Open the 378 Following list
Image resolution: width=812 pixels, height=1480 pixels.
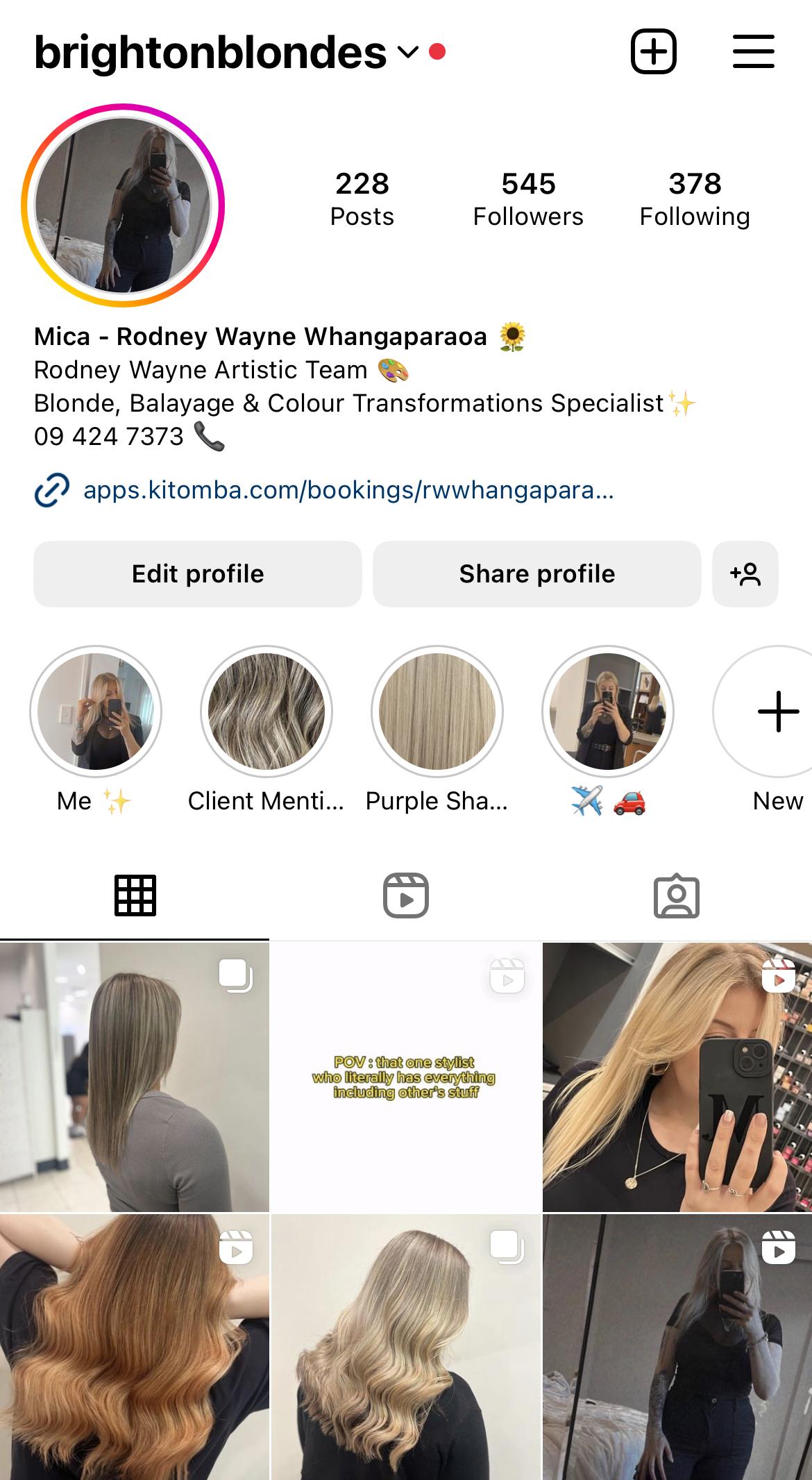695,199
